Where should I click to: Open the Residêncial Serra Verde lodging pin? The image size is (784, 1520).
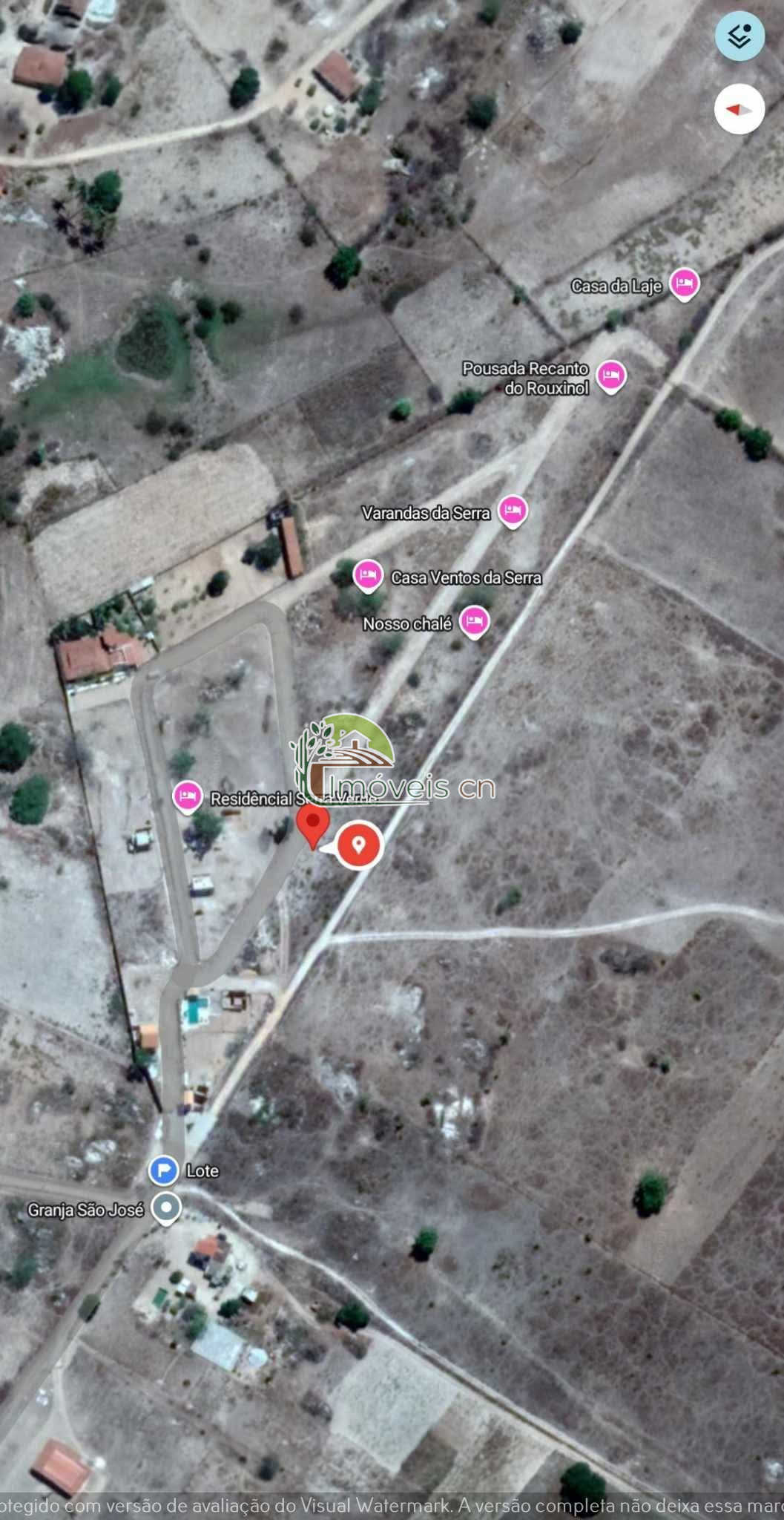188,795
